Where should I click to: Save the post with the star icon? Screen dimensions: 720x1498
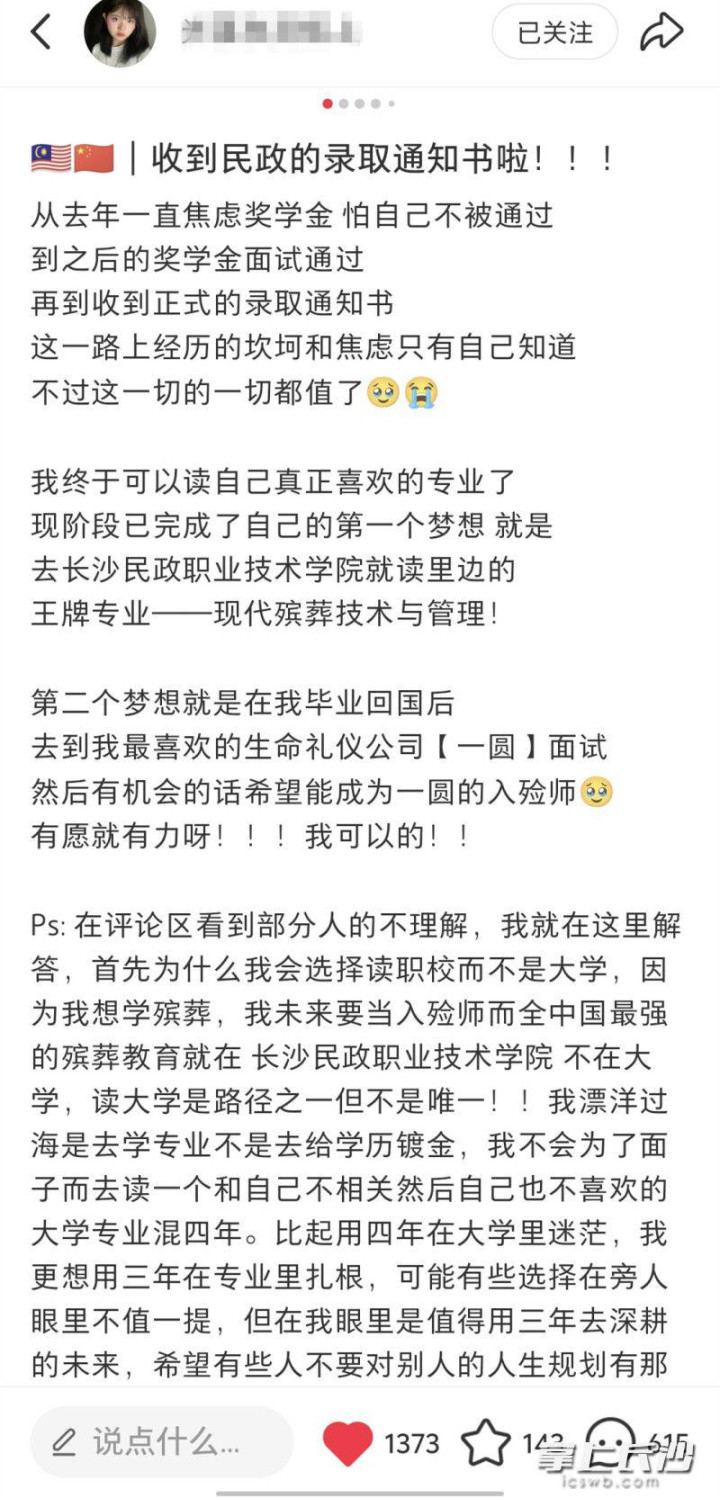485,1442
